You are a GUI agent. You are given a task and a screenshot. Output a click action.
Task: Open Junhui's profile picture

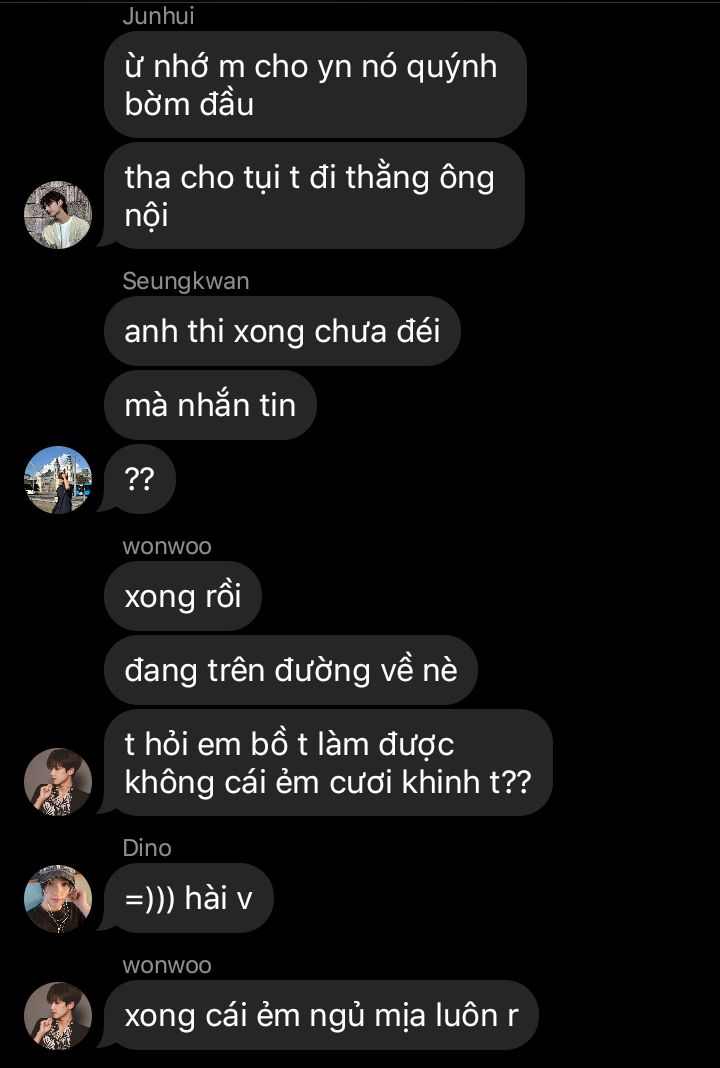pyautogui.click(x=58, y=215)
